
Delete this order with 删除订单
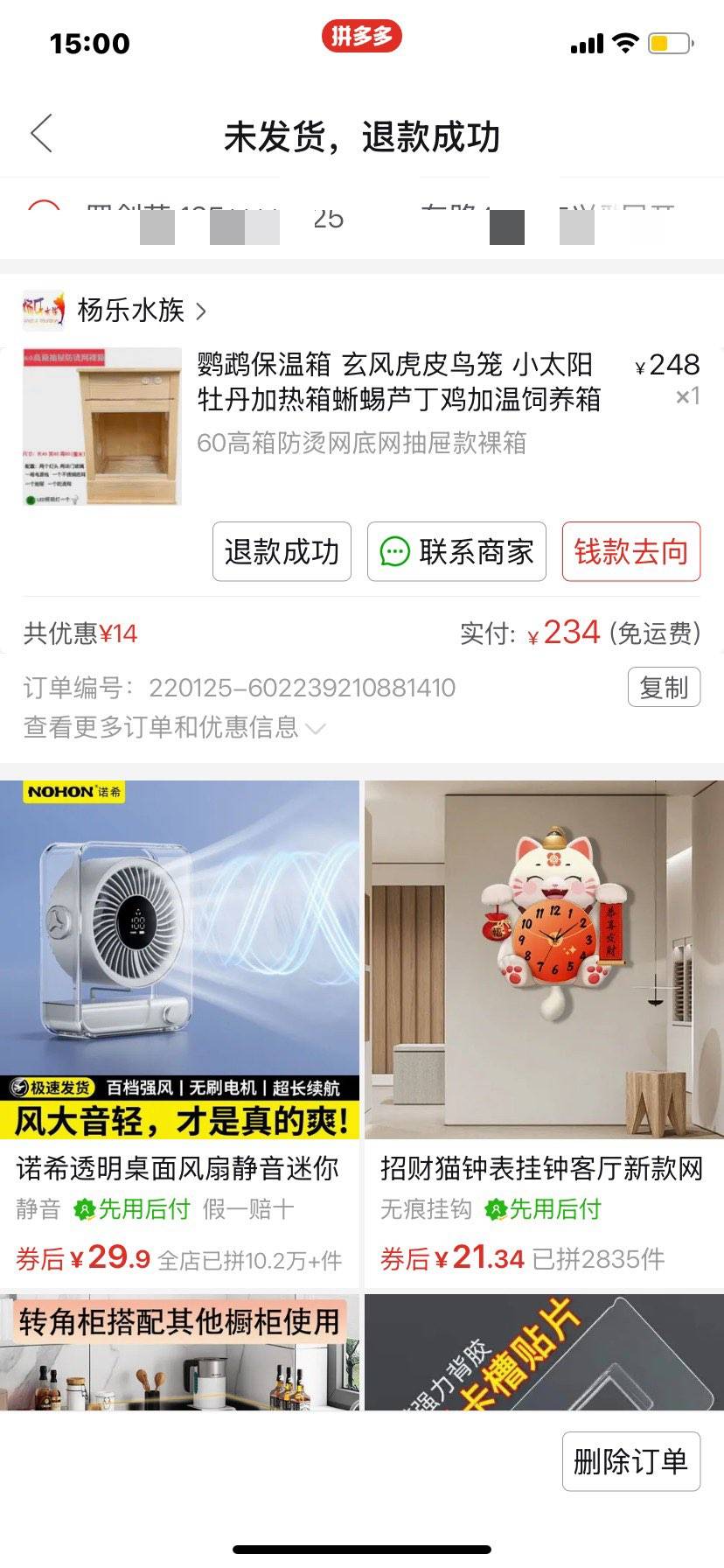(630, 1461)
